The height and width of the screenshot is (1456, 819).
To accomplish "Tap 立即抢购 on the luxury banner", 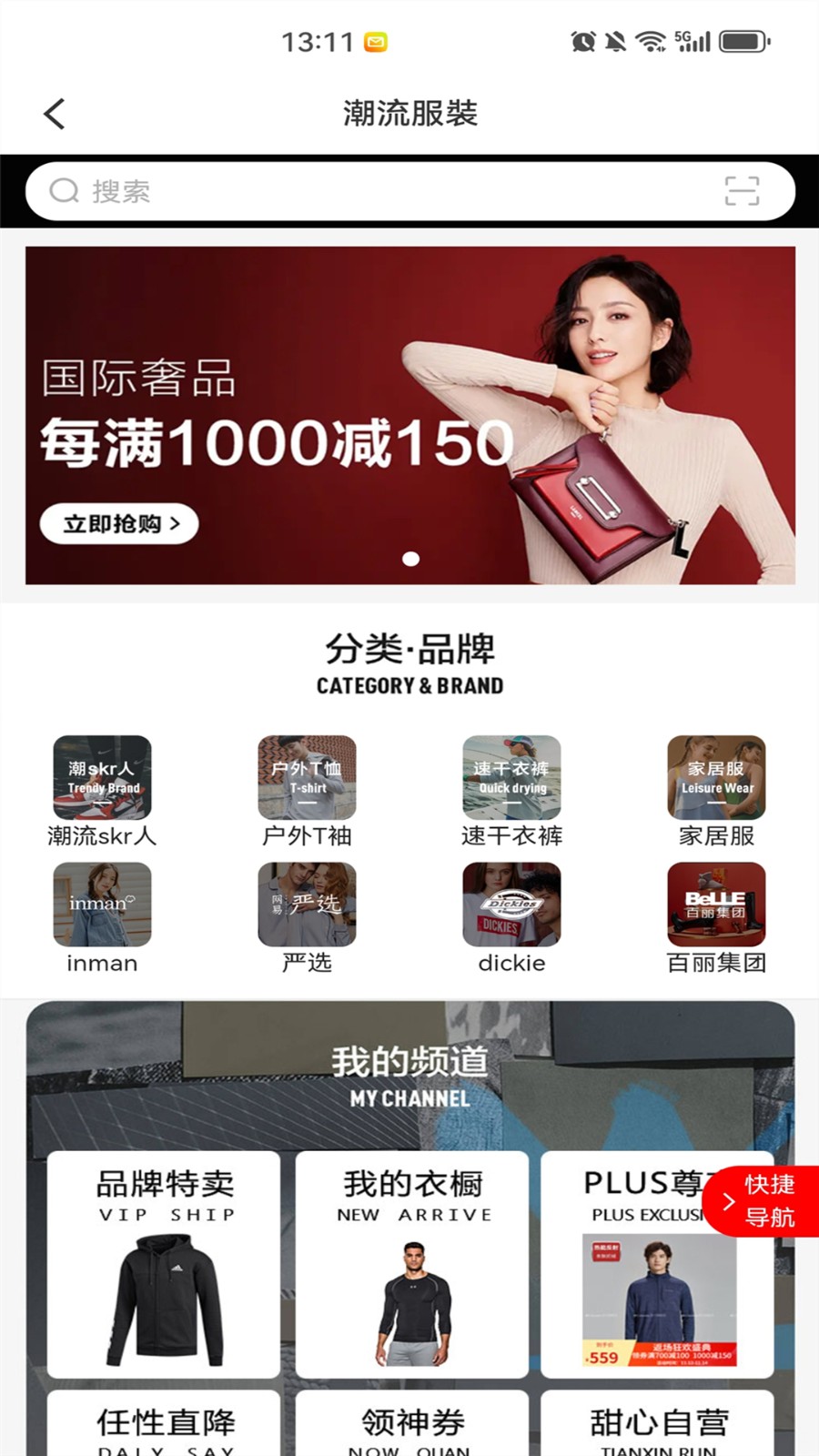I will (119, 523).
